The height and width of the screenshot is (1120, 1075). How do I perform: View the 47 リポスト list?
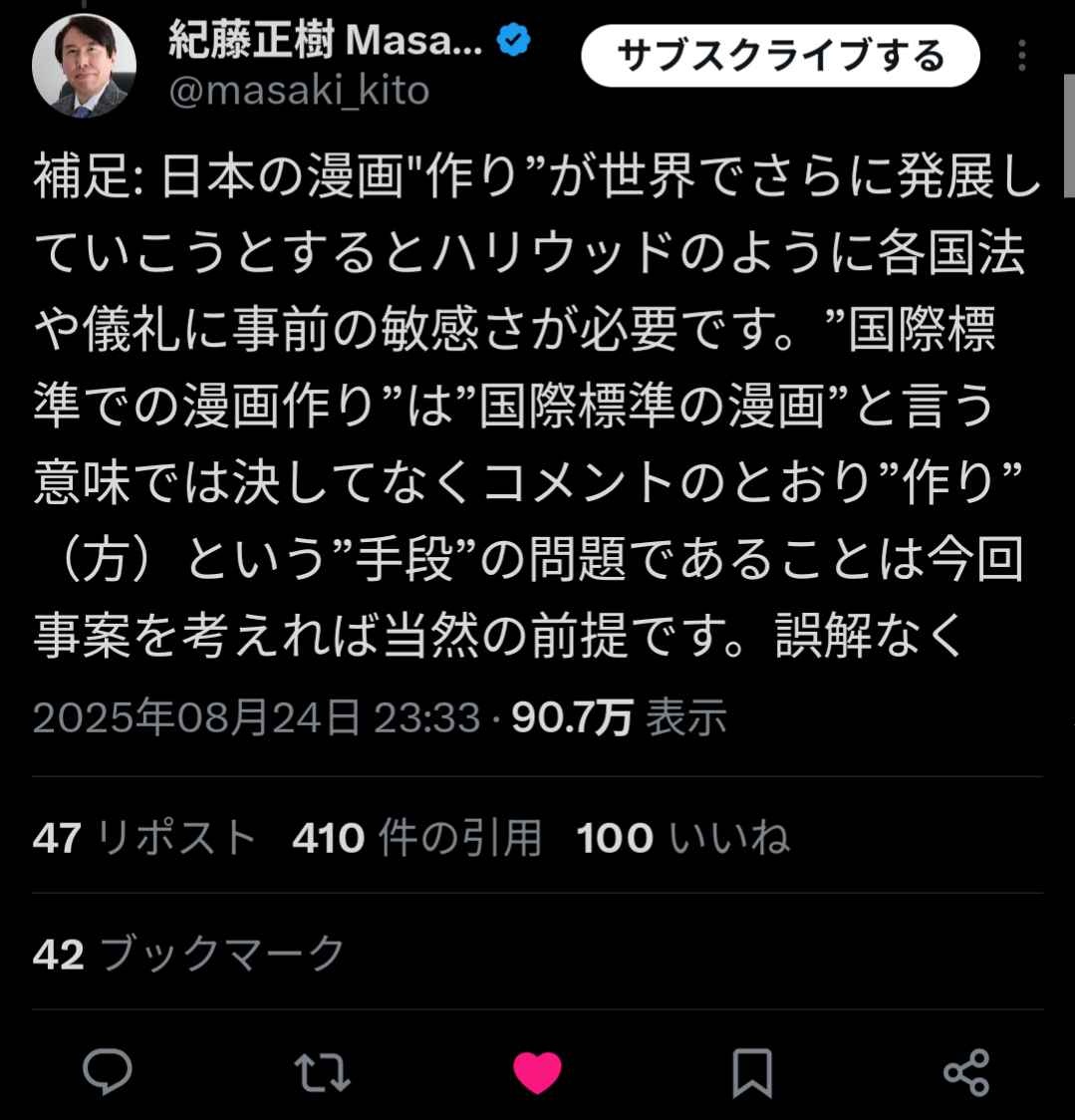pyautogui.click(x=145, y=838)
